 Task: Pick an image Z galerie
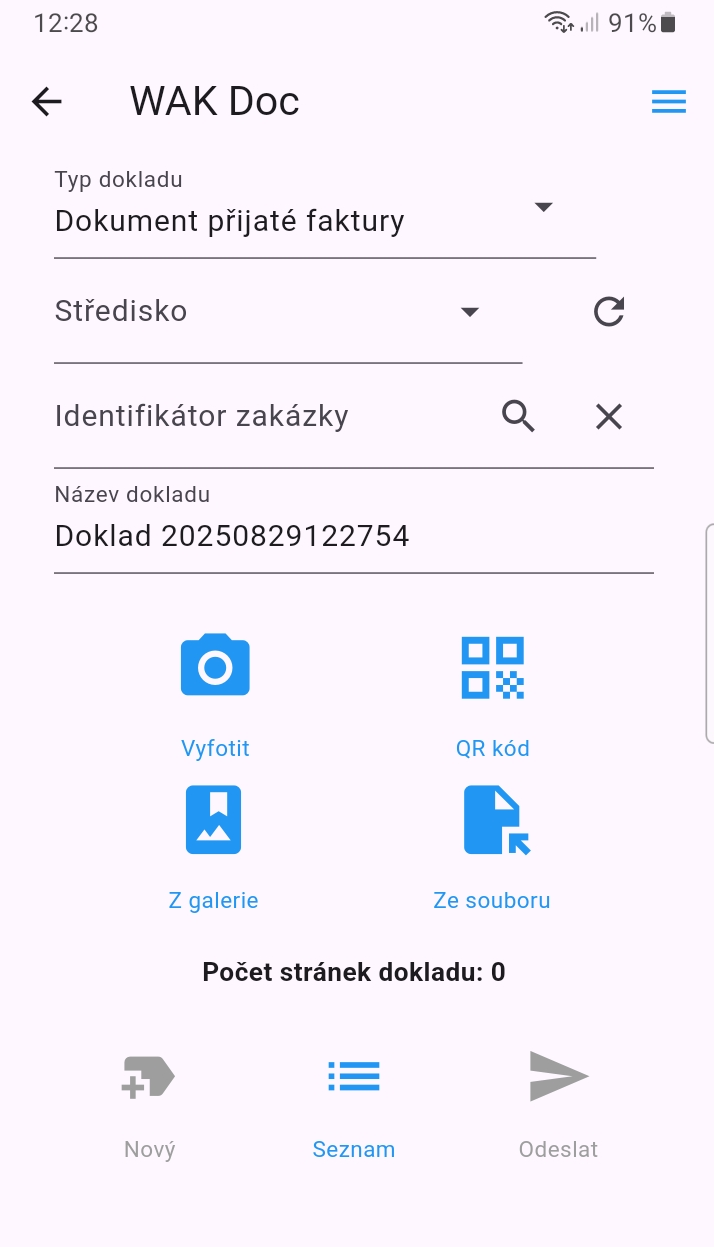tap(214, 842)
